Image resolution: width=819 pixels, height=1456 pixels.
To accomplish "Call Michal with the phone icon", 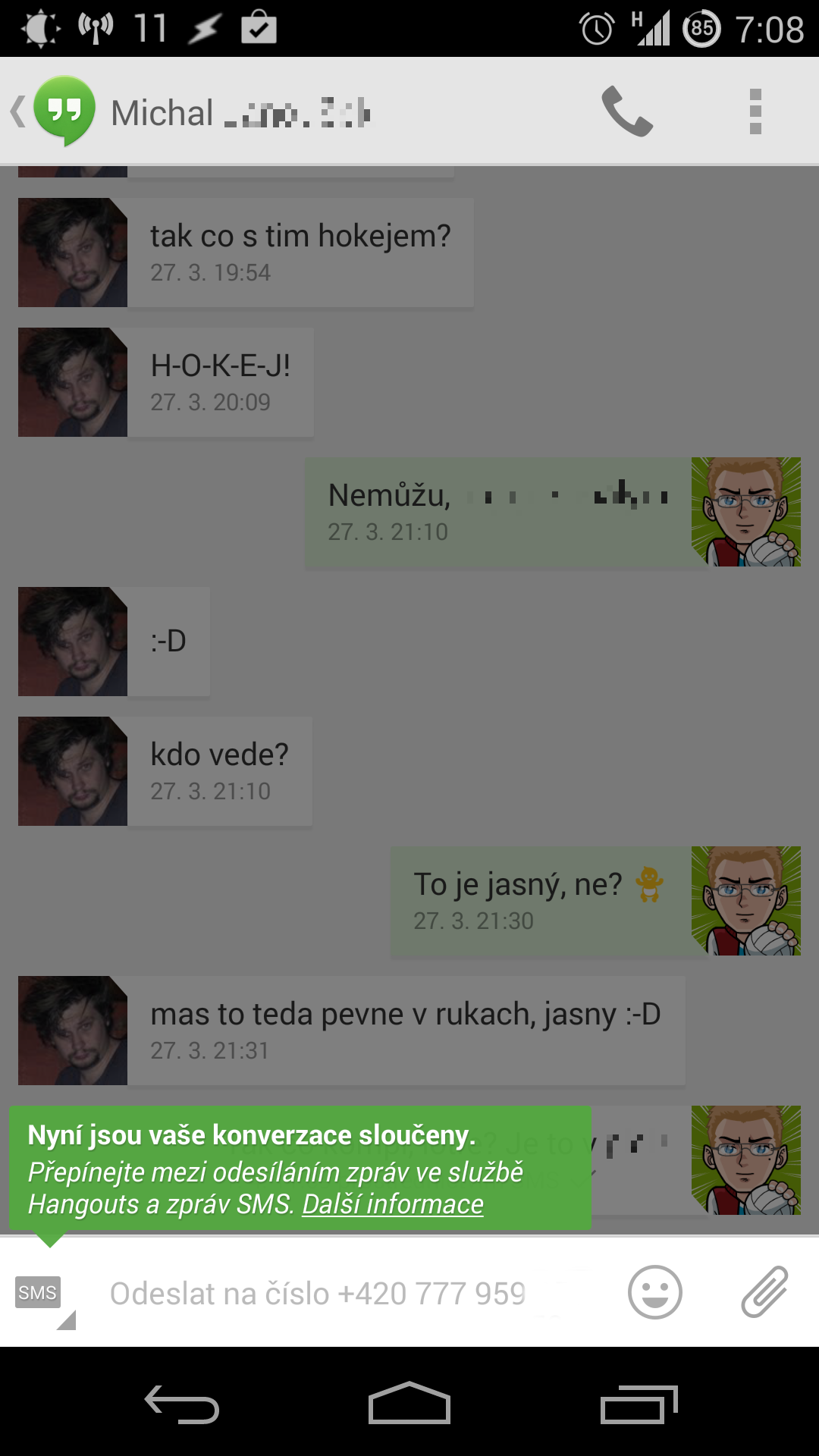I will click(x=627, y=111).
